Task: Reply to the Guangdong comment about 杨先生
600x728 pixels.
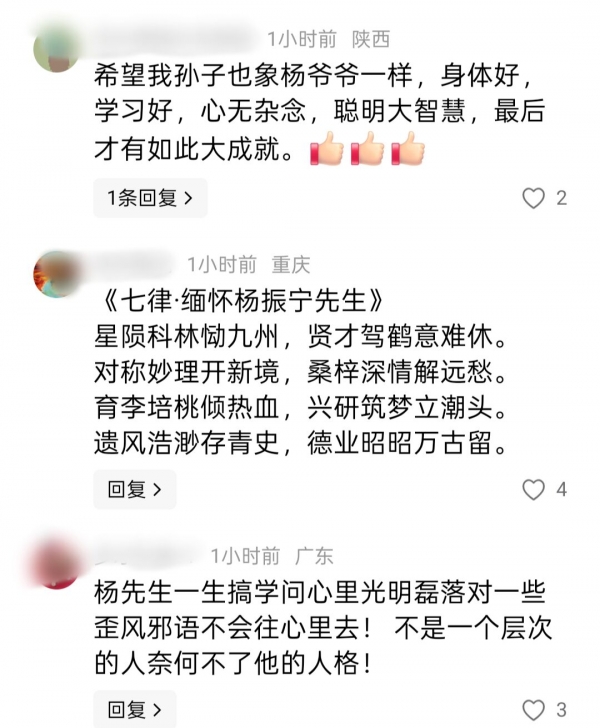Action: click(134, 709)
